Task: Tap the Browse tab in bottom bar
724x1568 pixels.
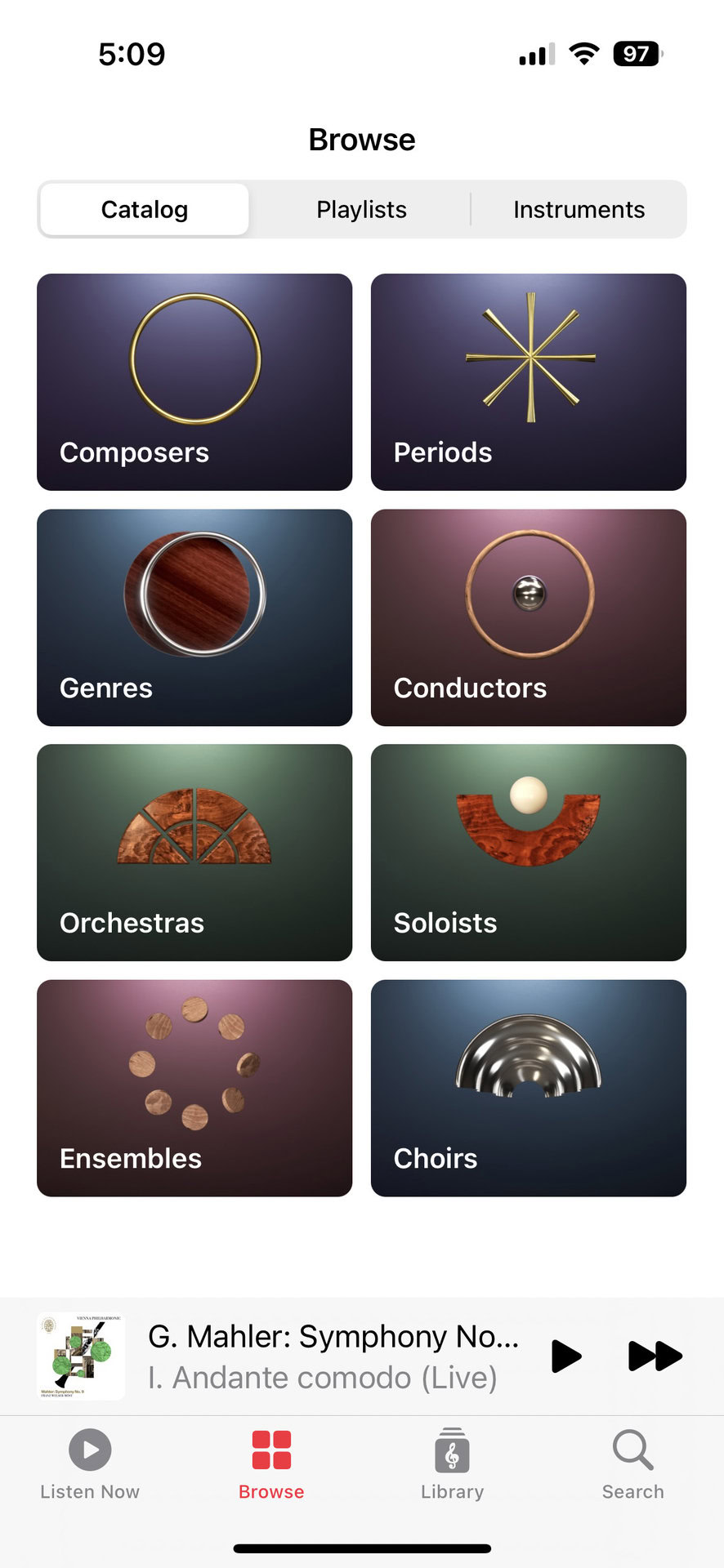Action: click(271, 1464)
